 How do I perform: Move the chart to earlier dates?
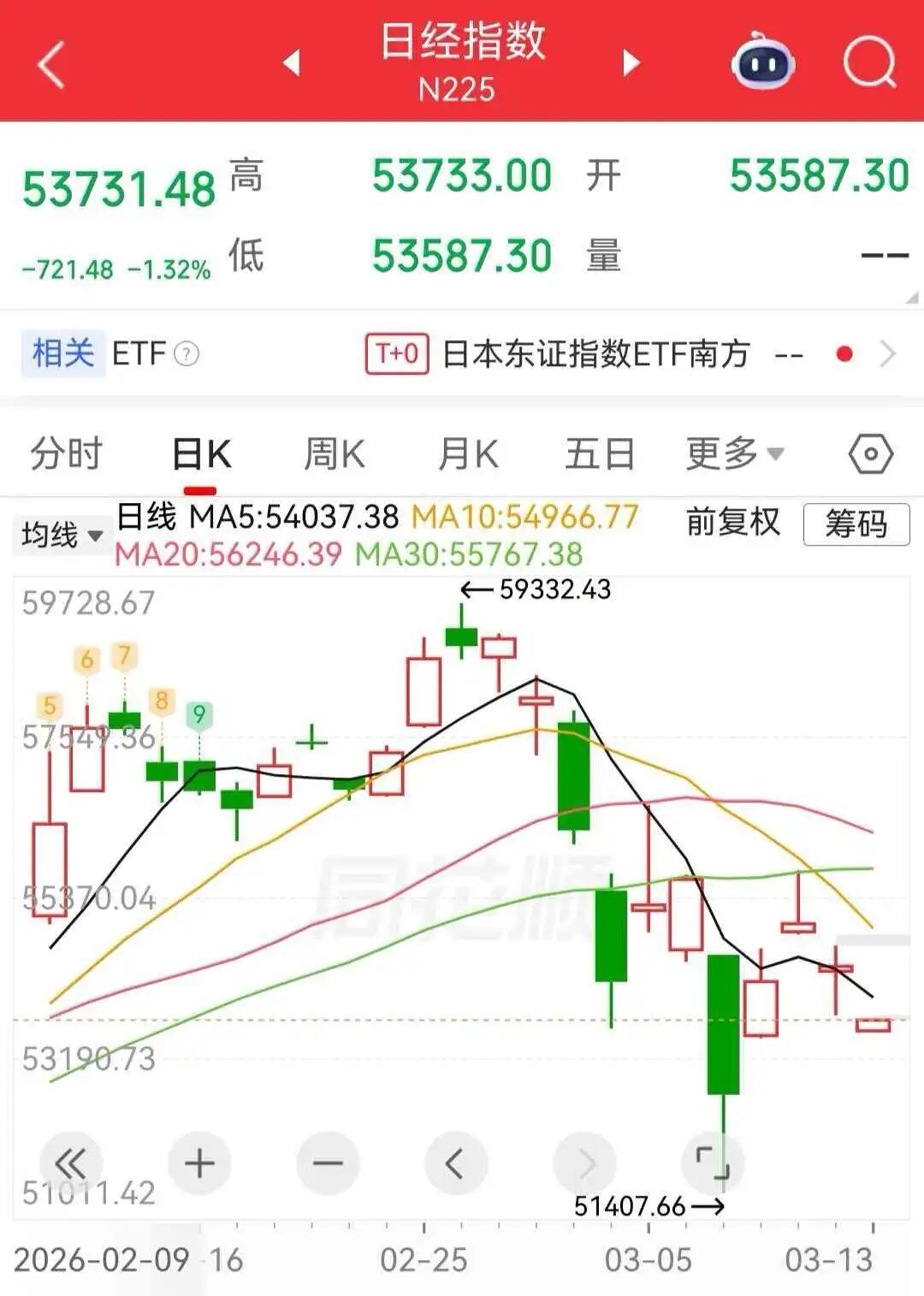(x=455, y=1163)
